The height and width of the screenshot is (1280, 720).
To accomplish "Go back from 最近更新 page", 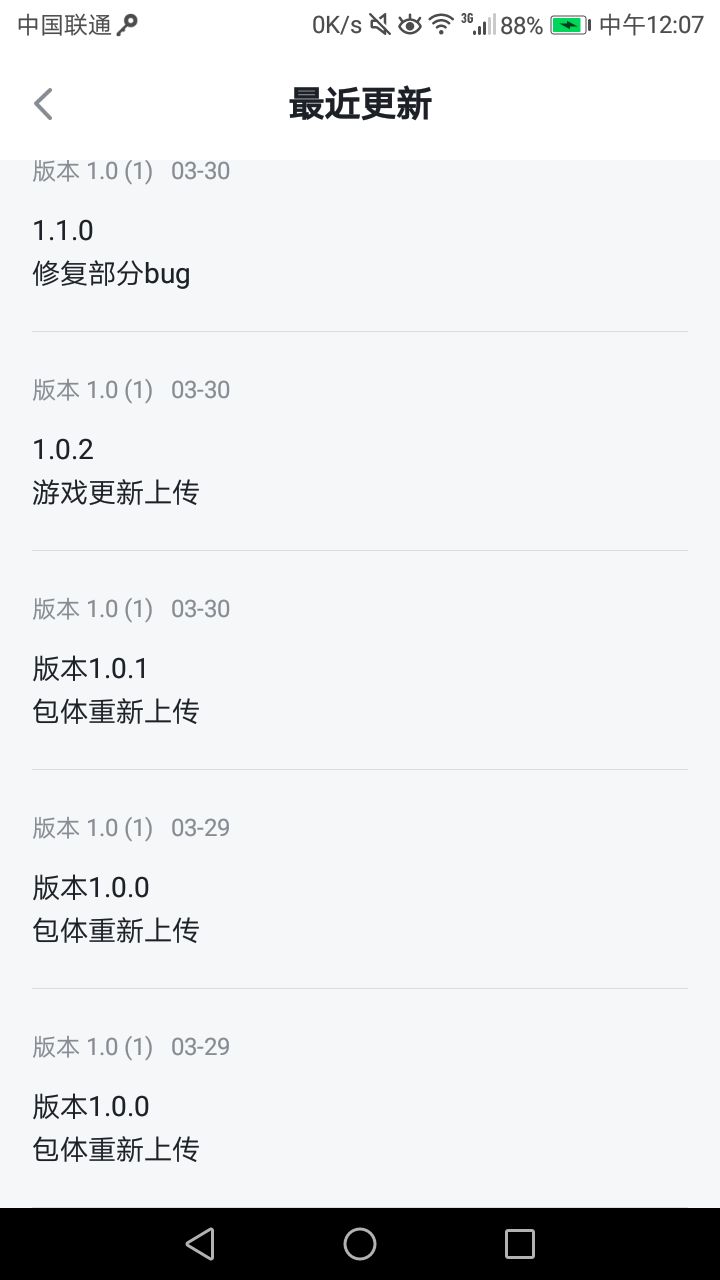I will (43, 104).
